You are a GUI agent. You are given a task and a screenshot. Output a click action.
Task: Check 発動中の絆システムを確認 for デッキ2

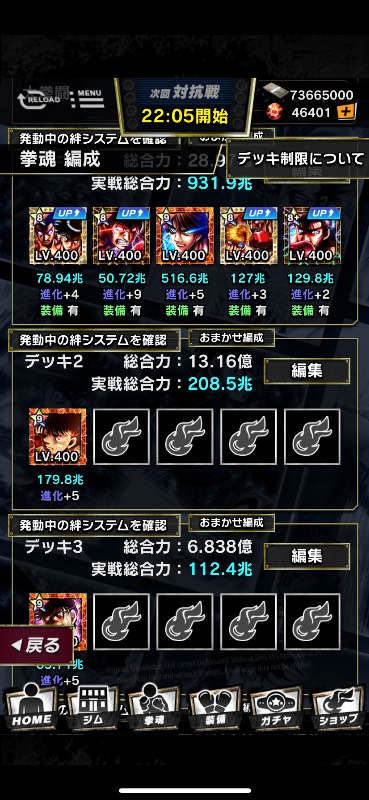[x=94, y=340]
